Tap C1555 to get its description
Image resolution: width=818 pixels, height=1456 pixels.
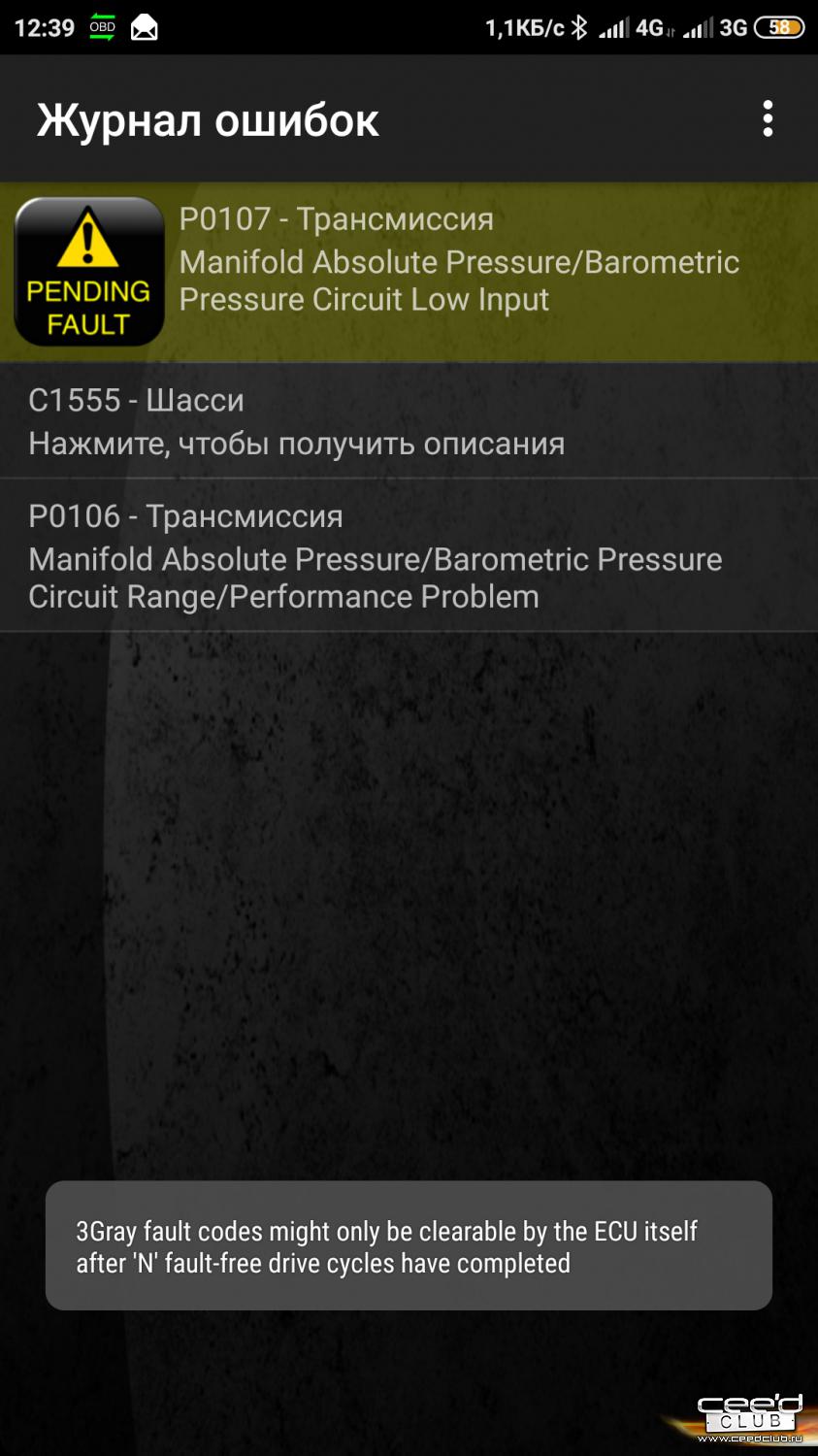point(409,421)
